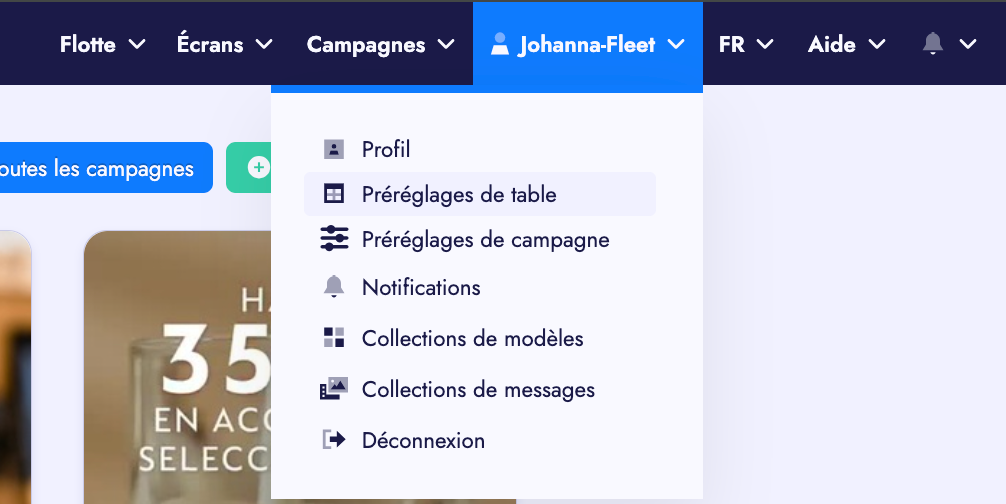This screenshot has height=504, width=1006.
Task: Open Collections de messages
Action: [x=478, y=390]
